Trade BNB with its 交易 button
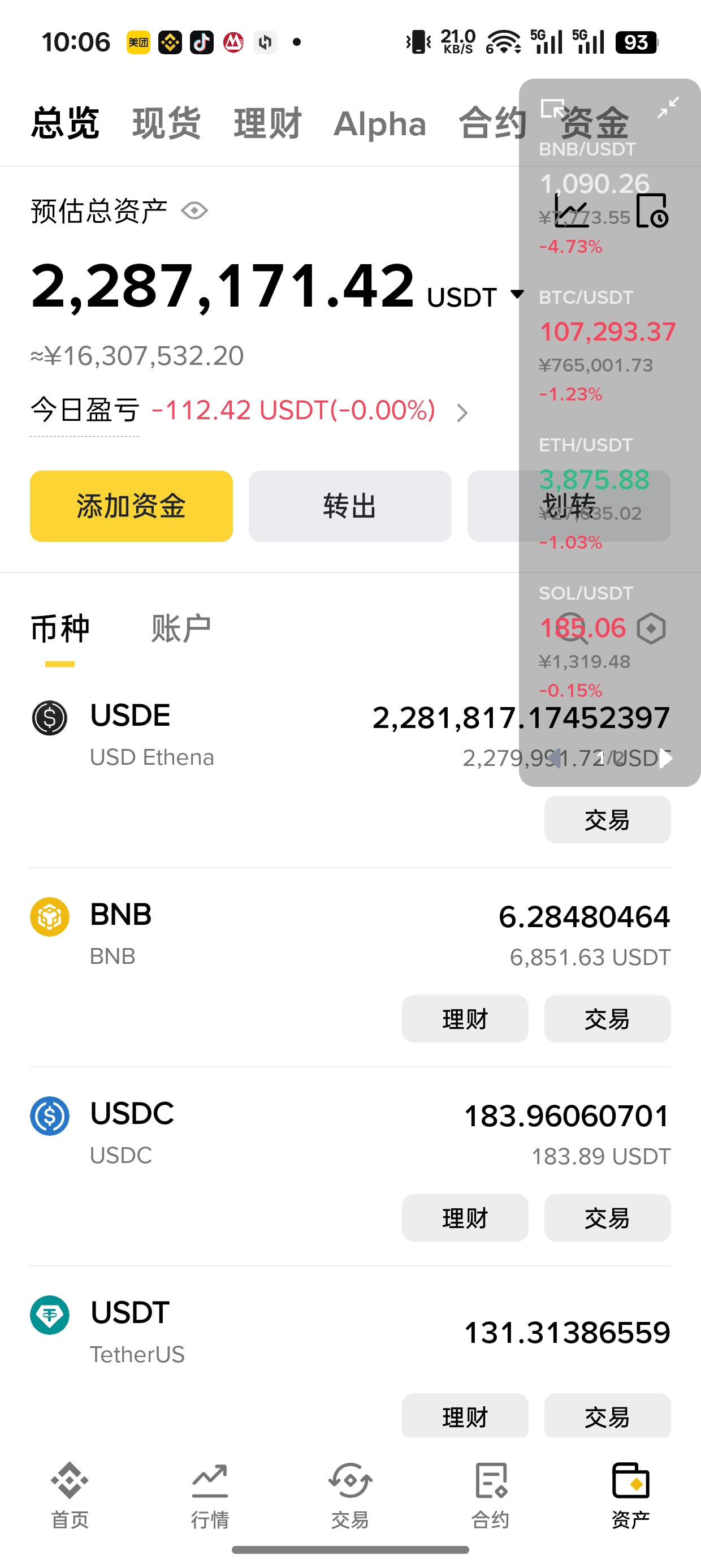701x1568 pixels. pos(607,1018)
